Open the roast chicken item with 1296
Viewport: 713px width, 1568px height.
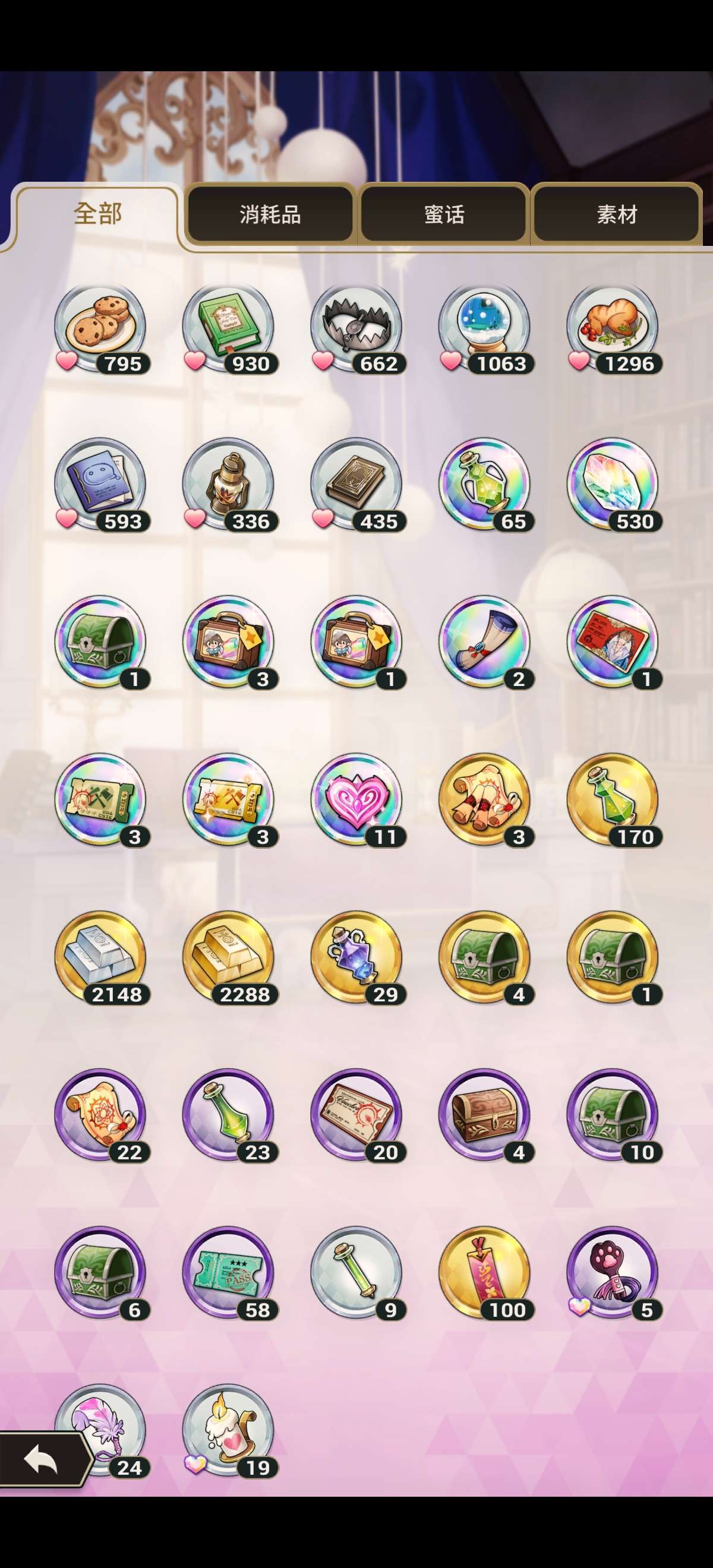(614, 328)
